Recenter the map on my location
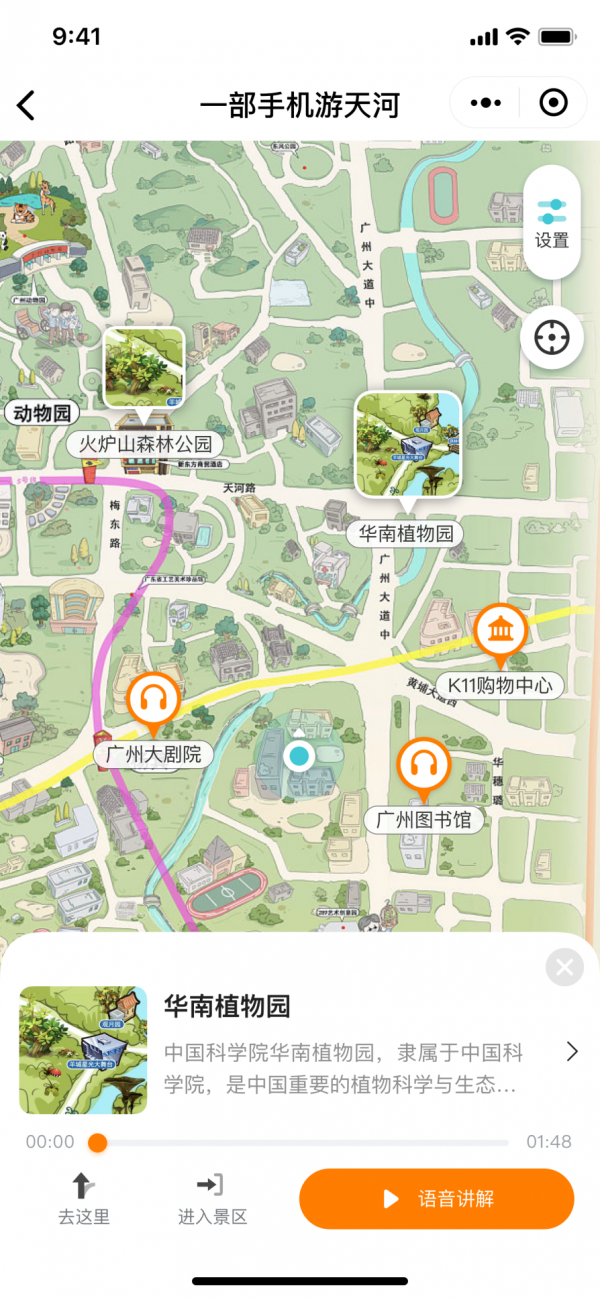This screenshot has height=1298, width=600. coord(551,338)
